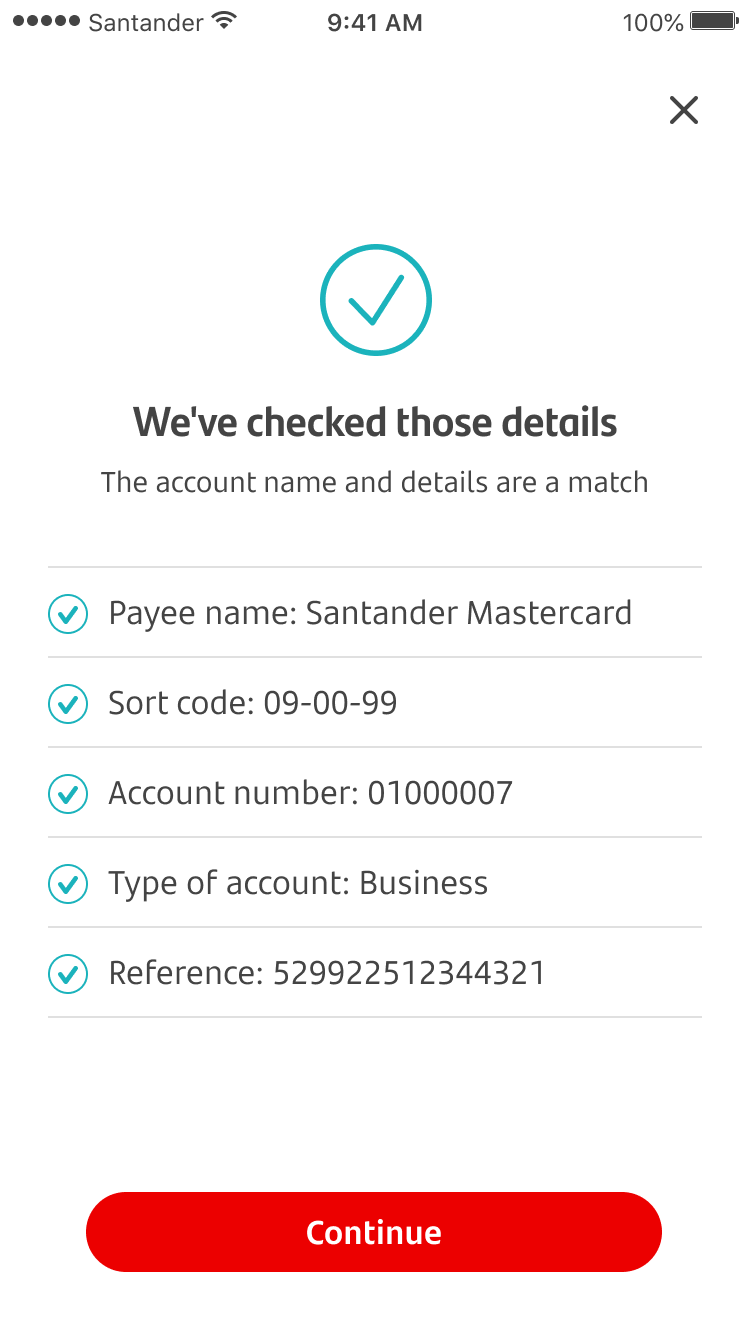Toggle the verified mark on the Reference row
Screen dimensions: 750x1334
click(68, 973)
